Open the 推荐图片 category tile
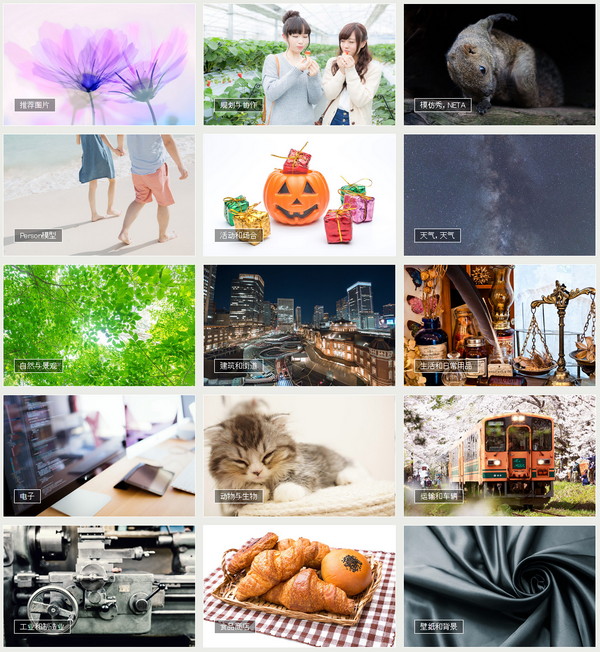The width and height of the screenshot is (600, 652). [x=99, y=65]
